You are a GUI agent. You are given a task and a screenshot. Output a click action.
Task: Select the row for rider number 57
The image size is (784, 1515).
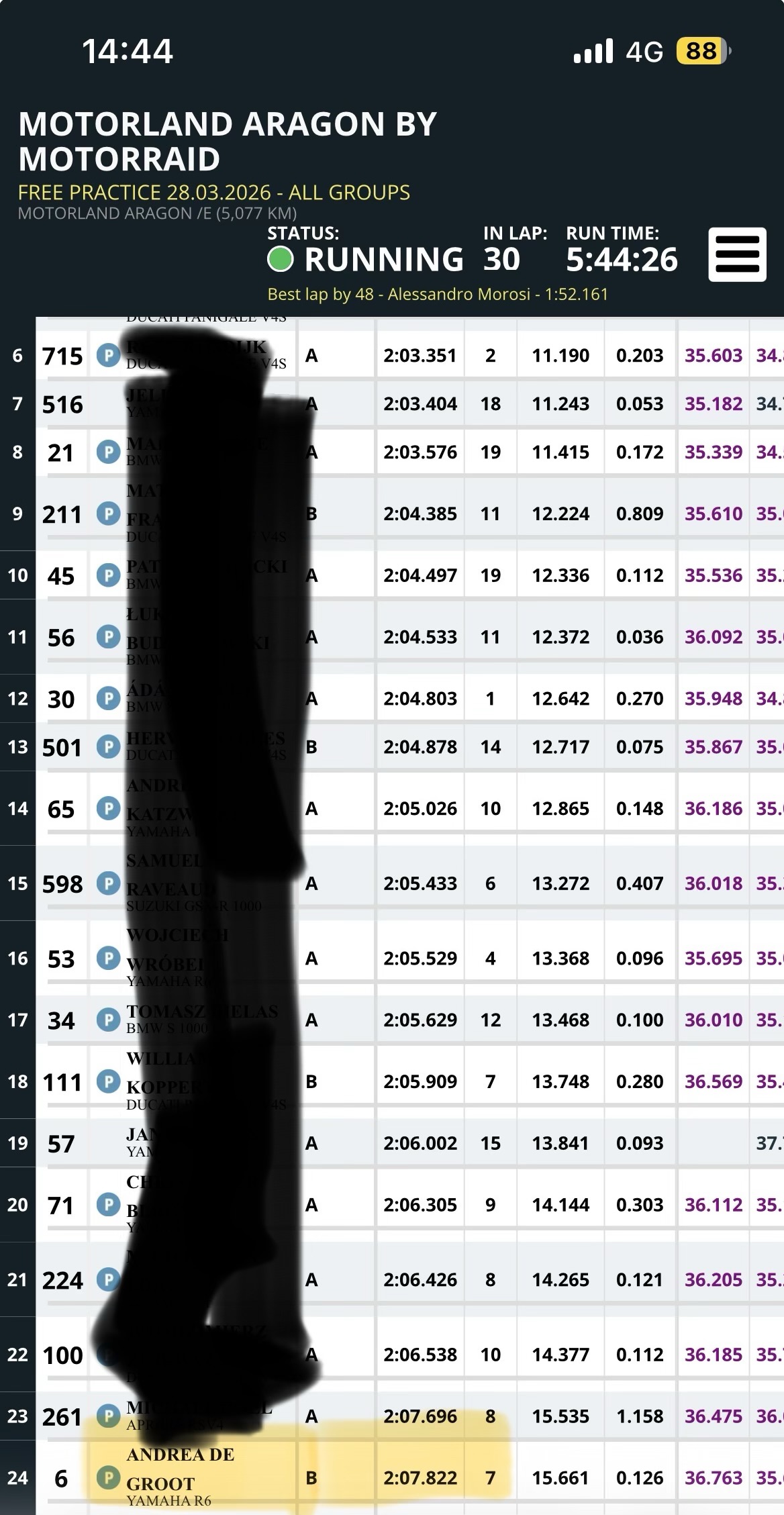pos(61,1144)
